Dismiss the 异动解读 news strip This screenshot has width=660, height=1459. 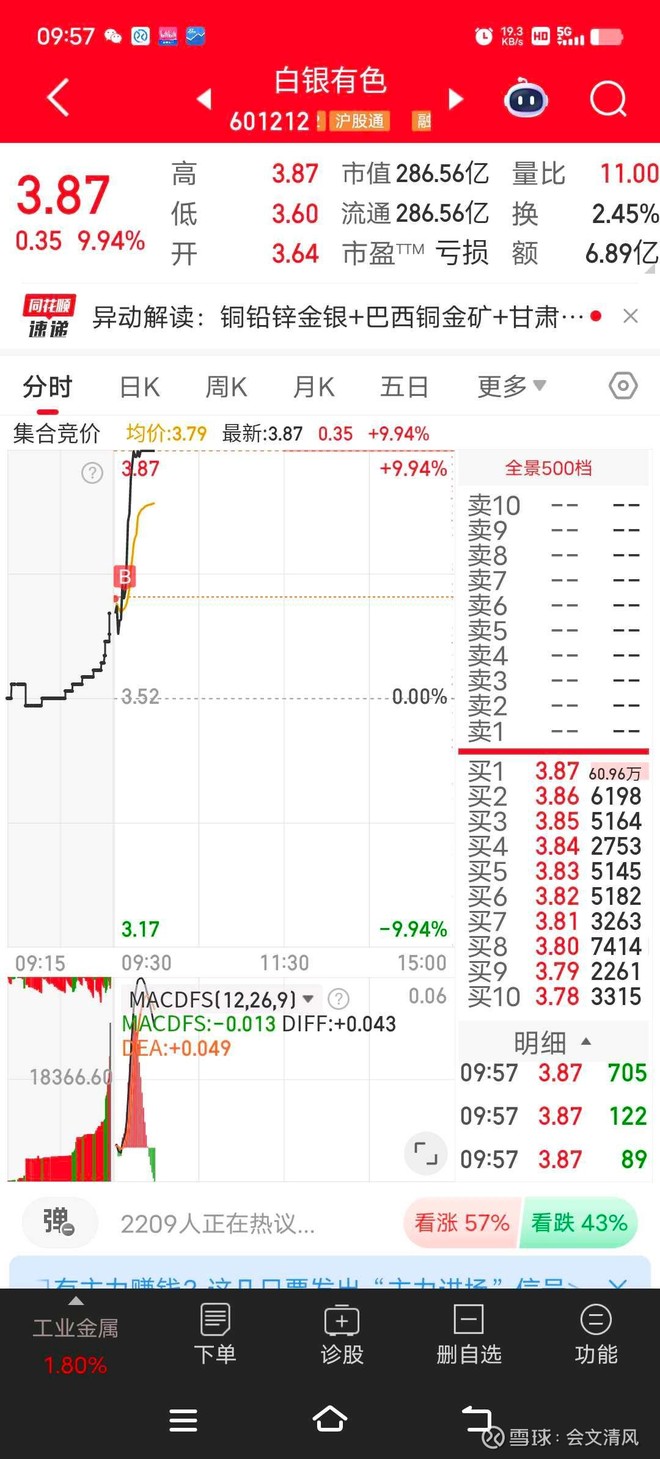click(x=630, y=316)
